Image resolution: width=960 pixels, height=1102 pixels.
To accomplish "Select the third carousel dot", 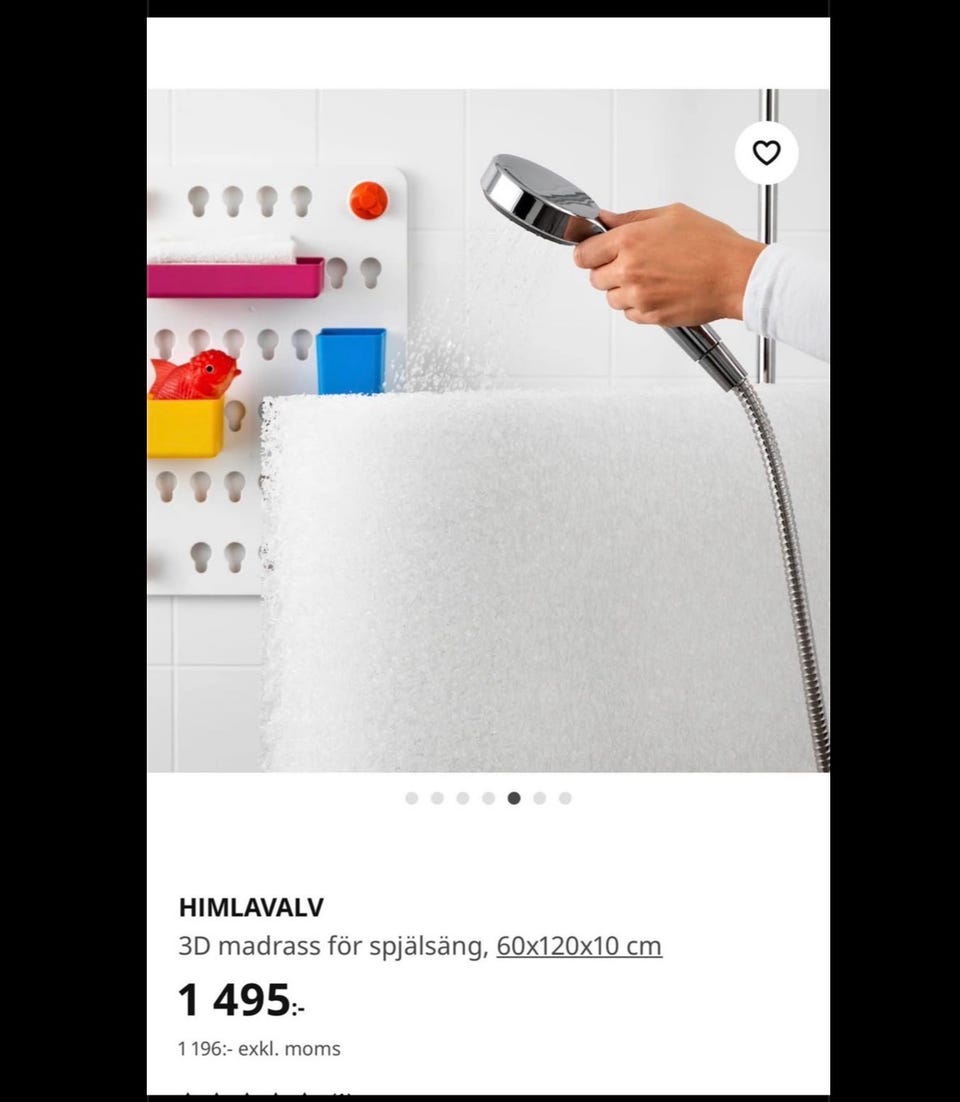I will [x=461, y=798].
